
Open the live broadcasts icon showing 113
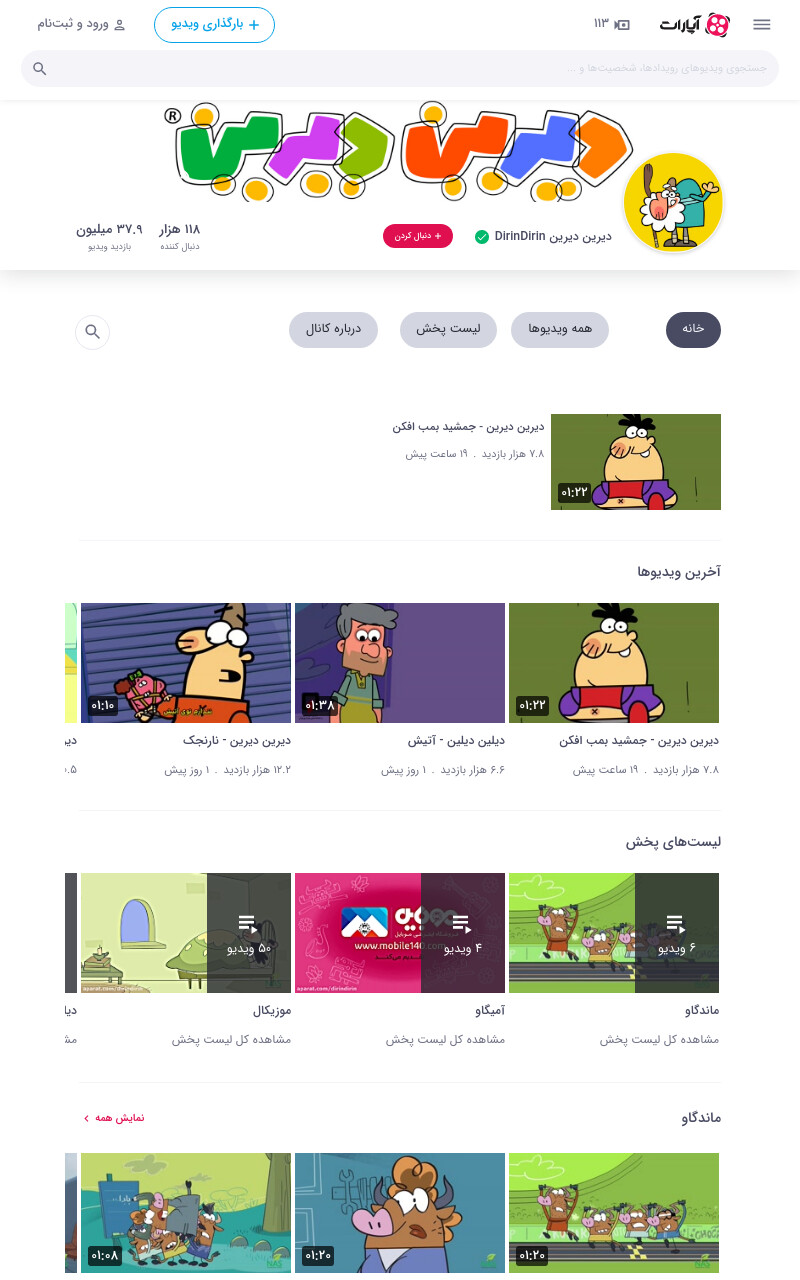coord(612,24)
